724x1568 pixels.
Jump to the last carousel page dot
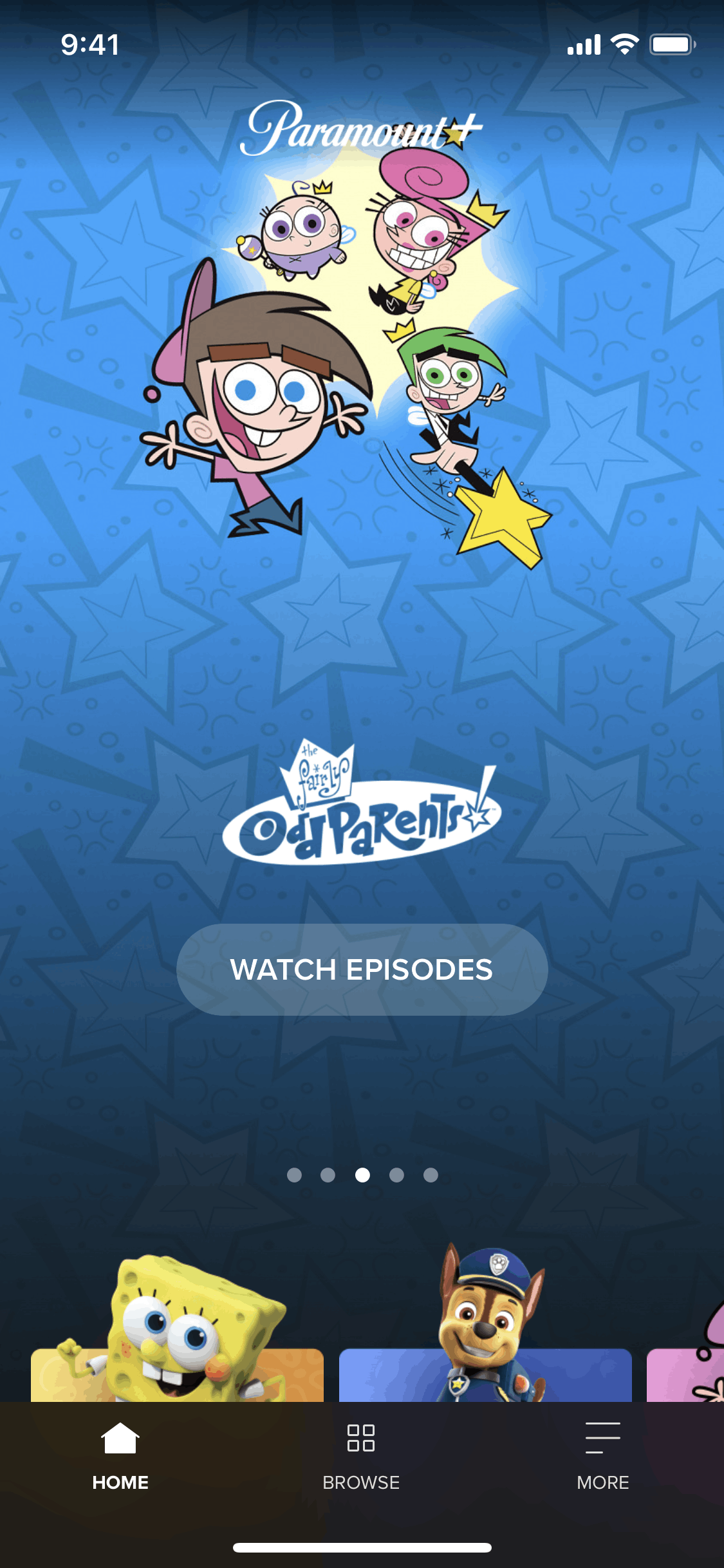431,1175
